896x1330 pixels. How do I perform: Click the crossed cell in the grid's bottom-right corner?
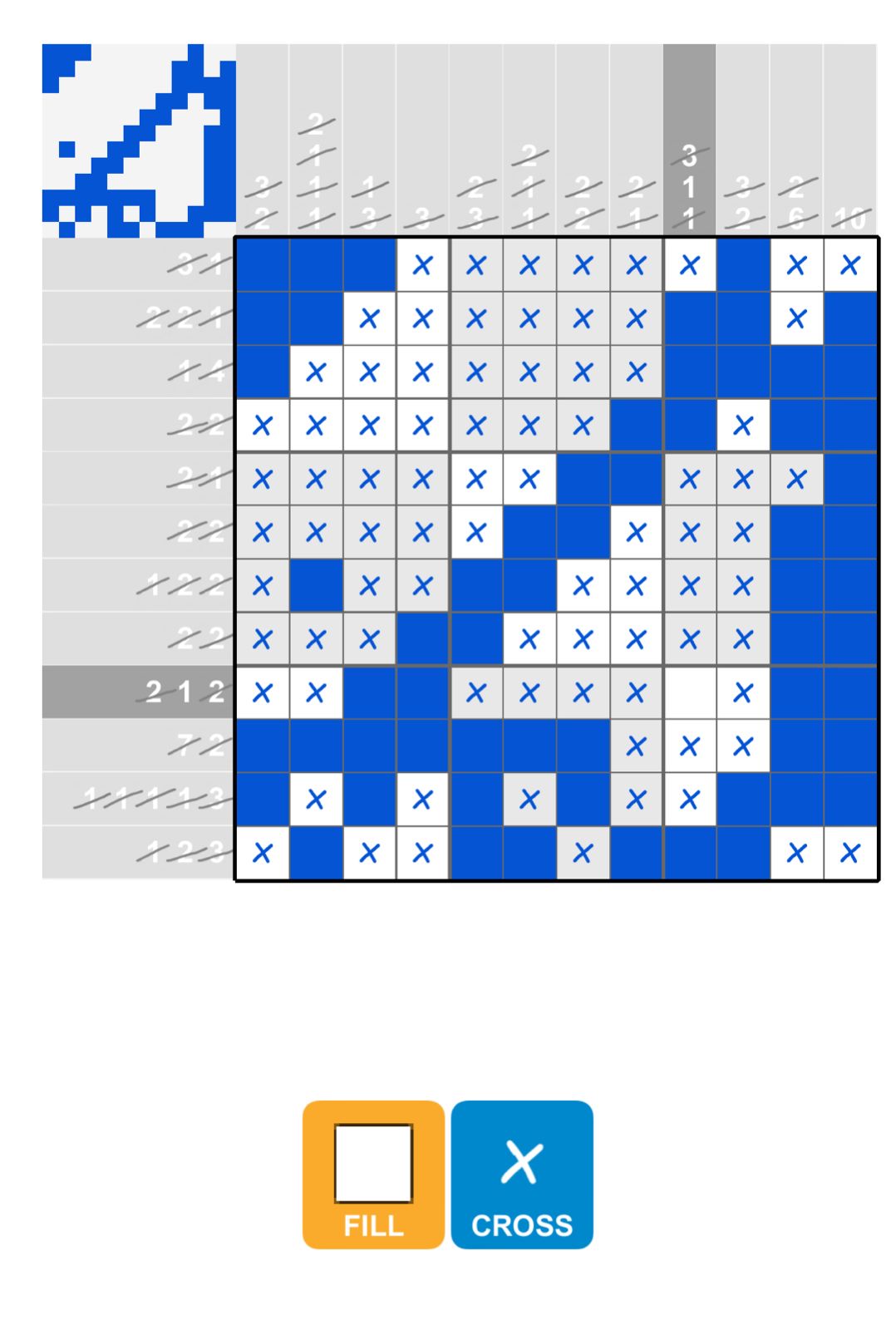849,852
